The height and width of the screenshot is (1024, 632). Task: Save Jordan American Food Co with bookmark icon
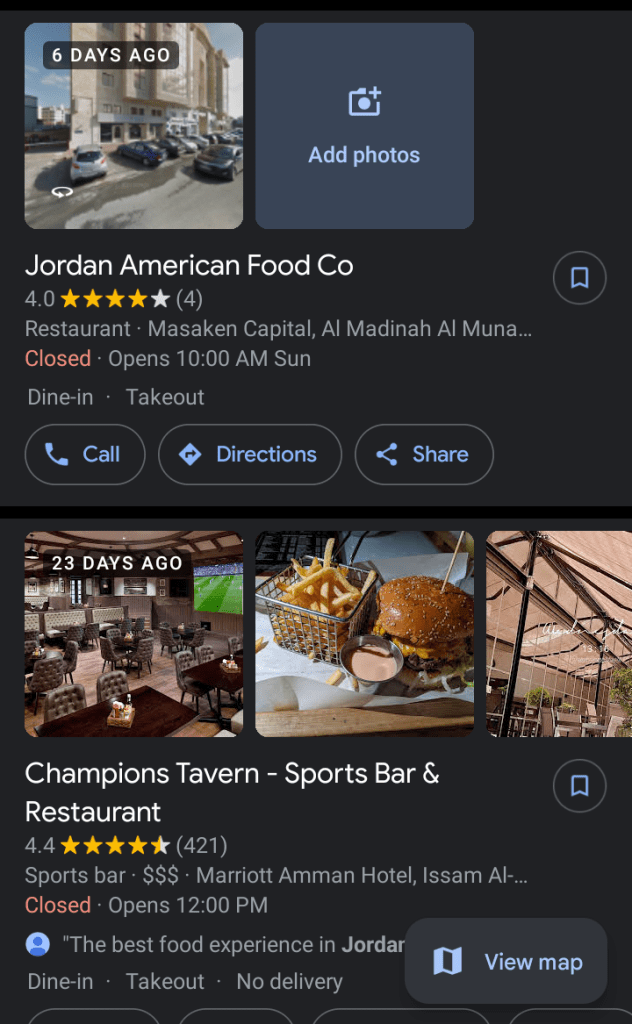click(x=579, y=277)
